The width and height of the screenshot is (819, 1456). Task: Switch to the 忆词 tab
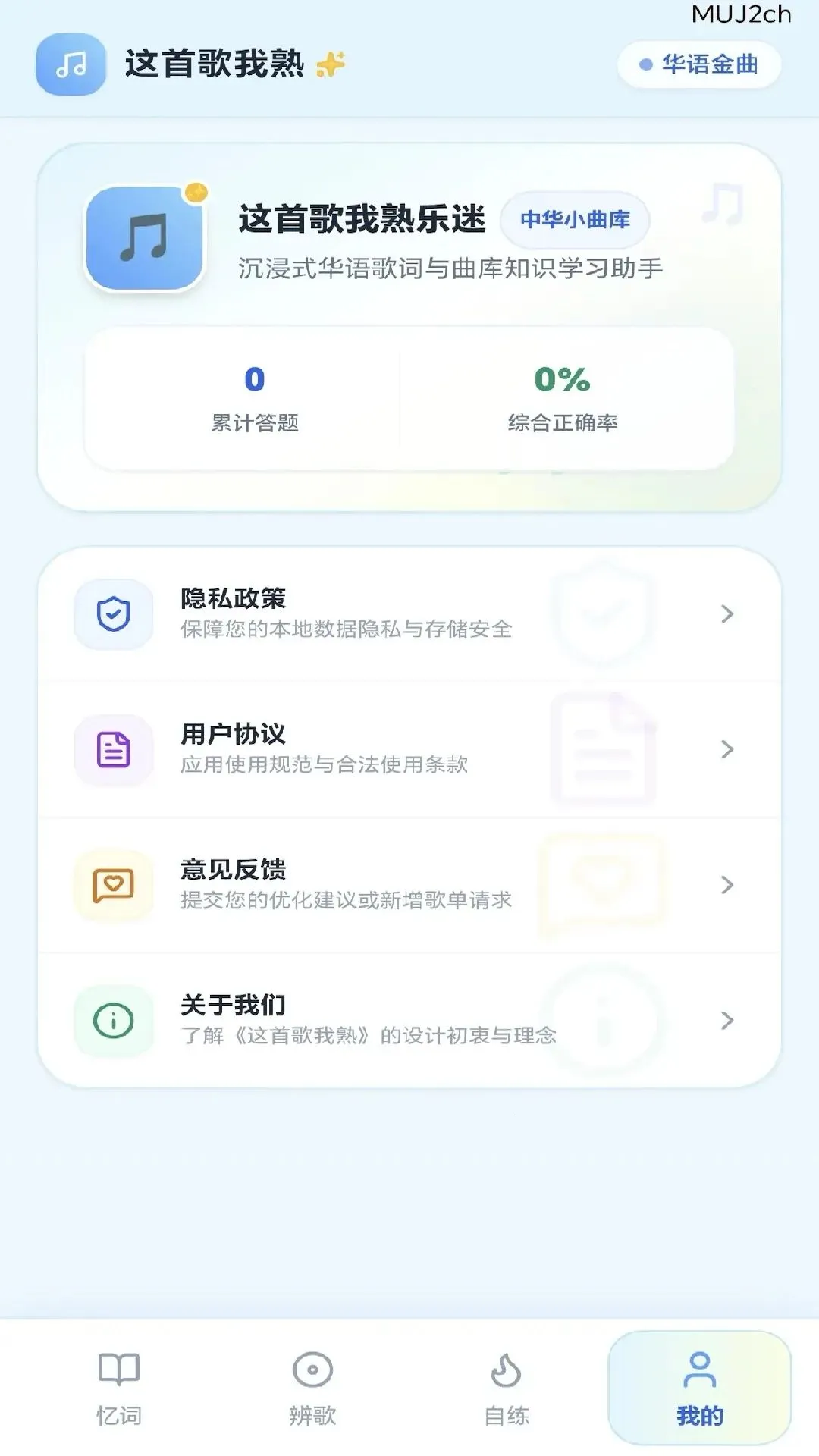[119, 1389]
